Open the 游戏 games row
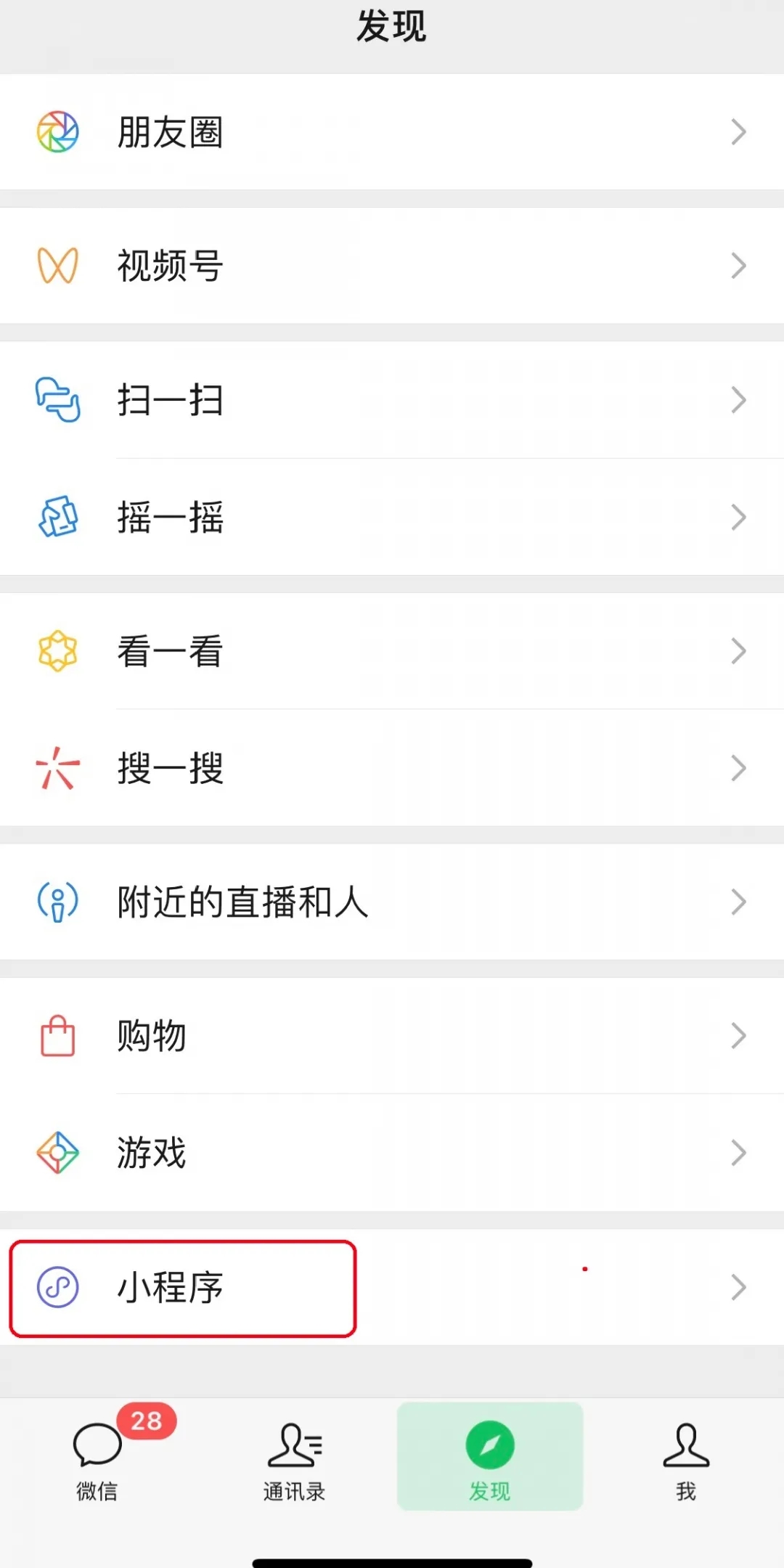The height and width of the screenshot is (1568, 784). [392, 1153]
